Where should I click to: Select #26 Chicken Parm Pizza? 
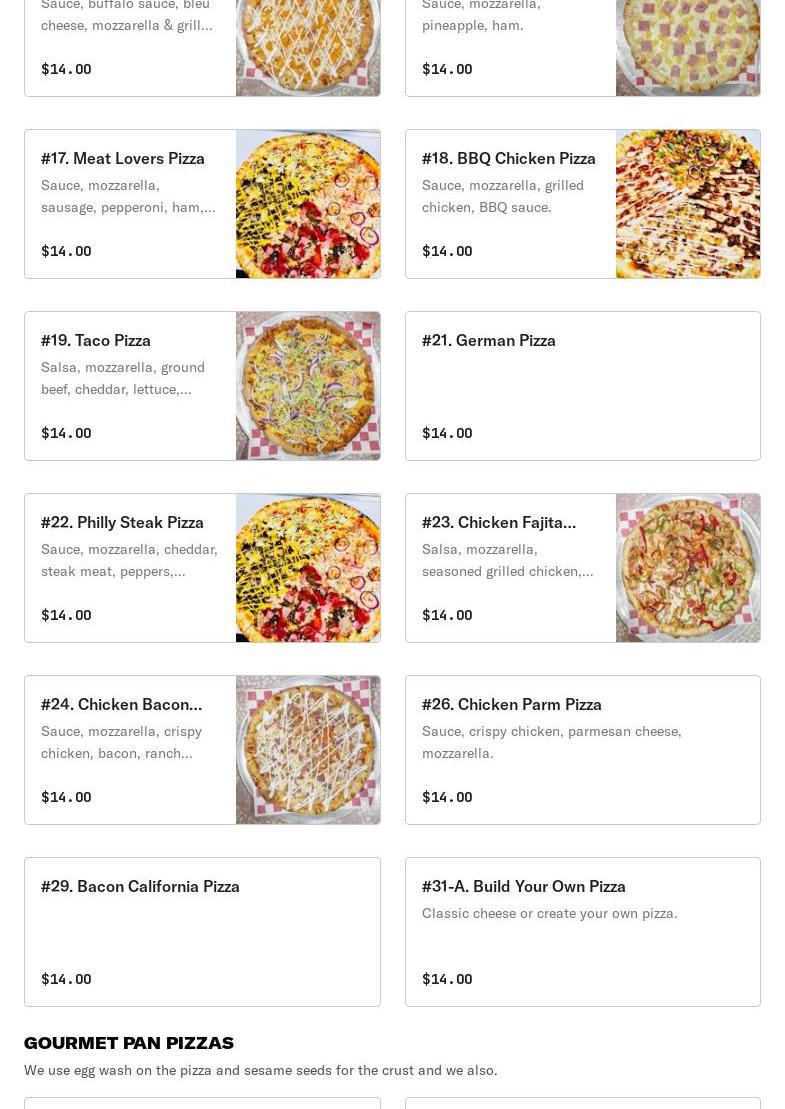tap(582, 750)
